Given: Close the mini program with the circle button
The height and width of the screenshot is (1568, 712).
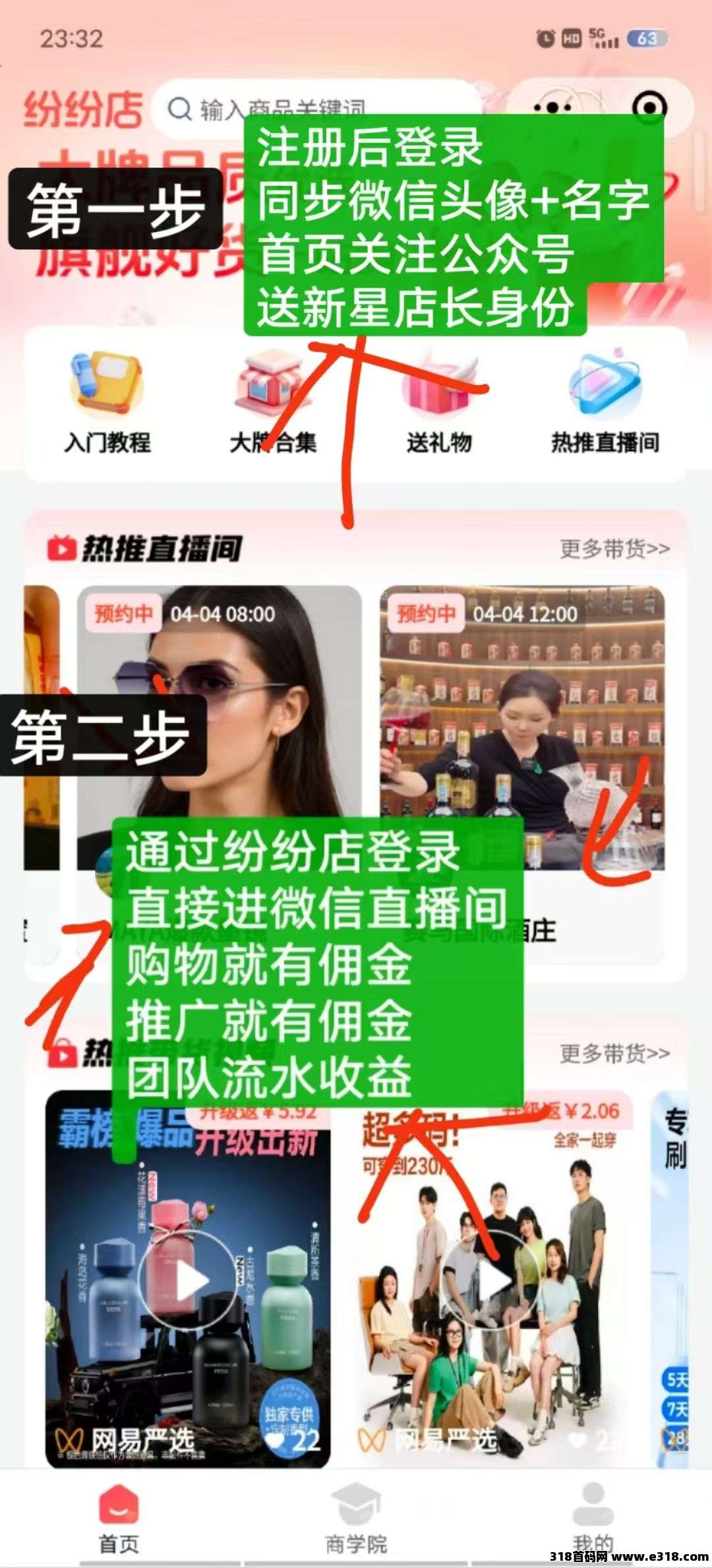Looking at the screenshot, I should point(649,107).
